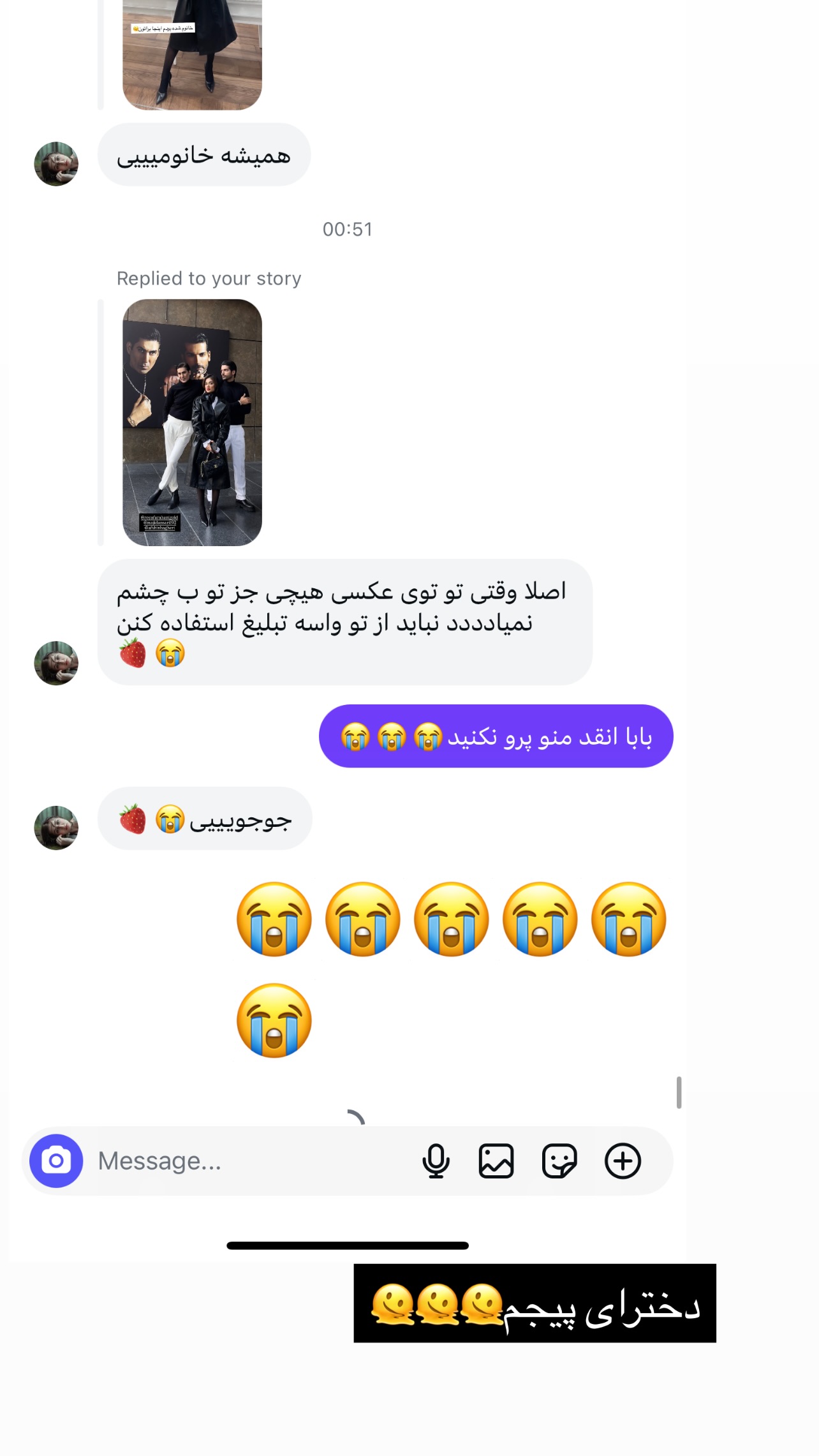Open the sticker picker
This screenshot has height=1456, width=819.
click(x=559, y=1161)
